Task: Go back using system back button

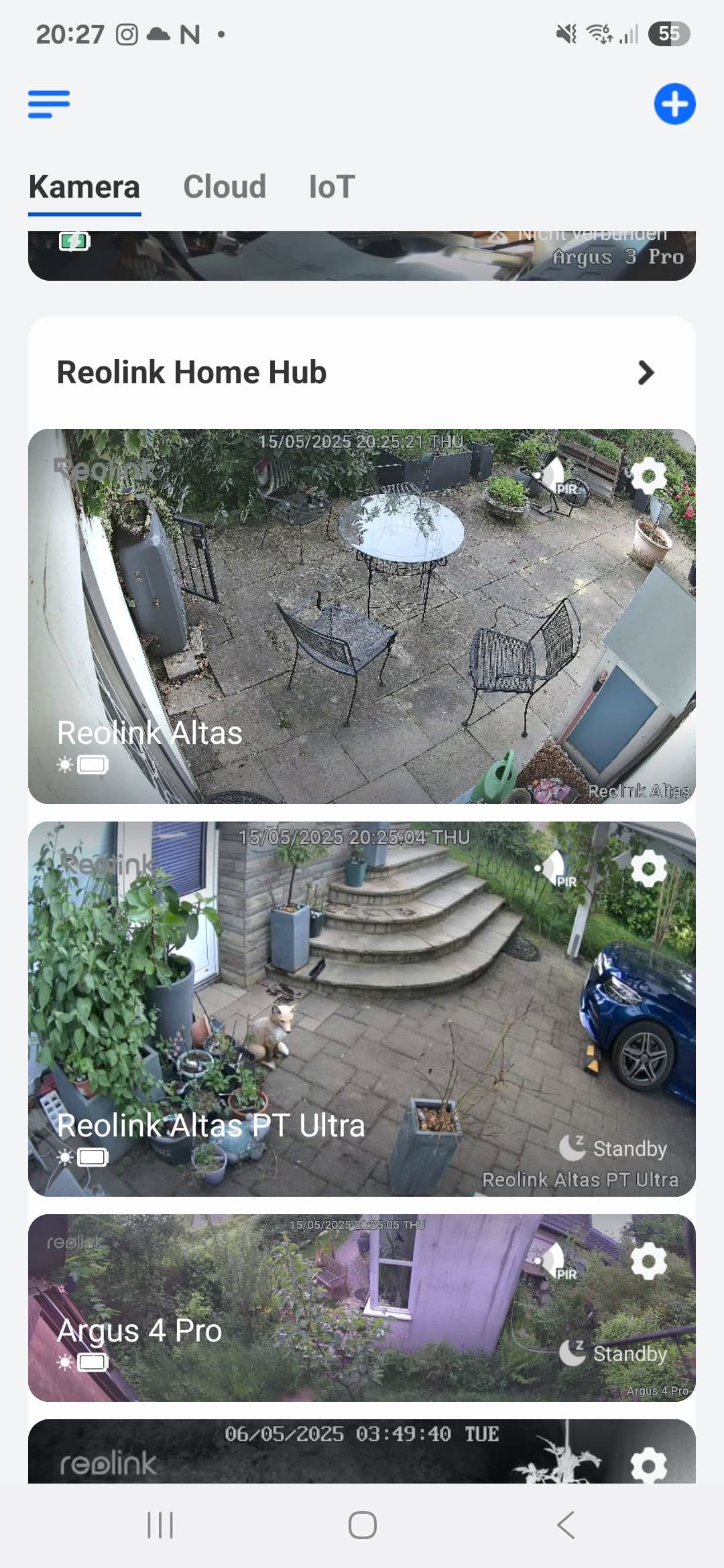Action: 565,1525
